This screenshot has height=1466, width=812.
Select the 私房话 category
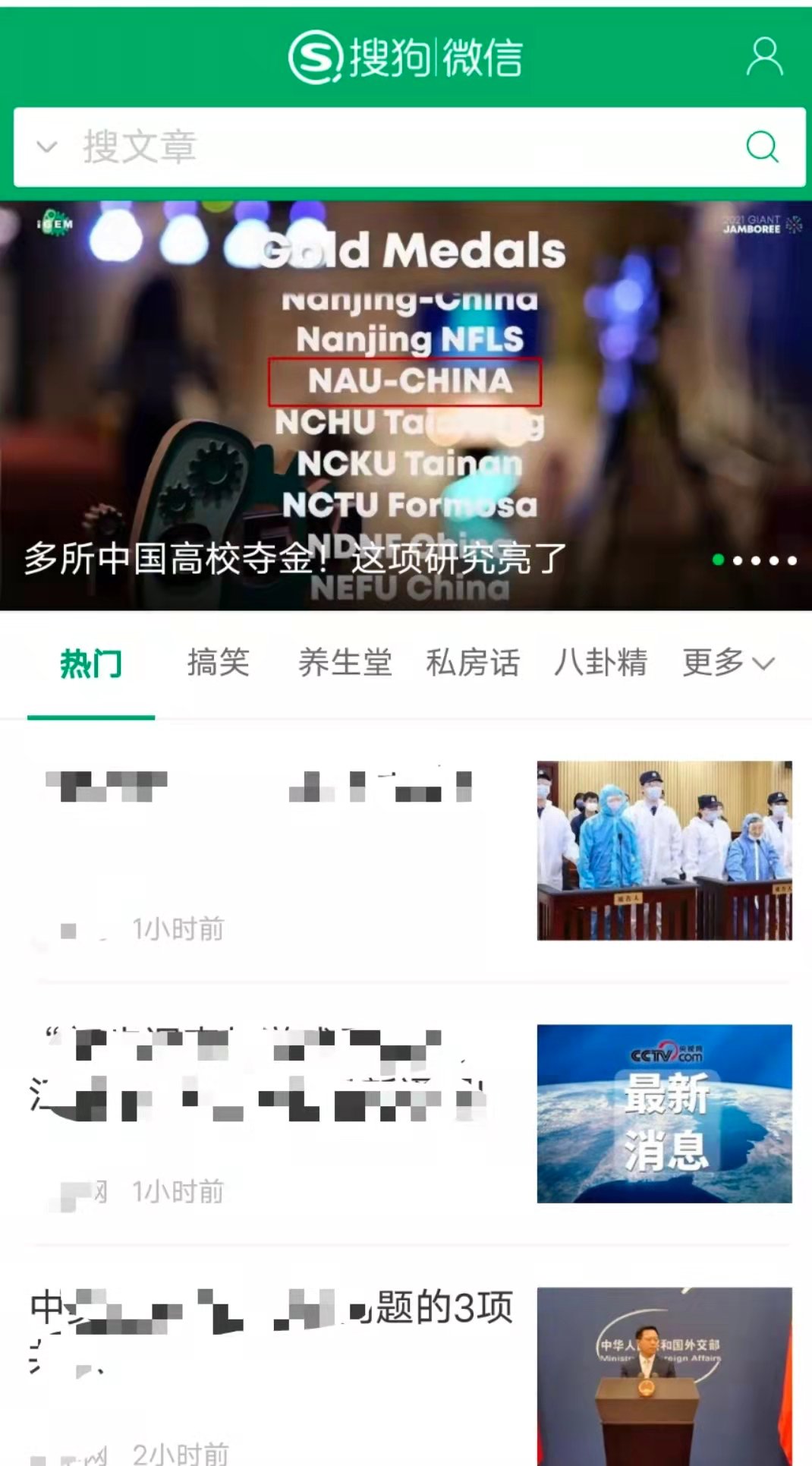pyautogui.click(x=473, y=664)
